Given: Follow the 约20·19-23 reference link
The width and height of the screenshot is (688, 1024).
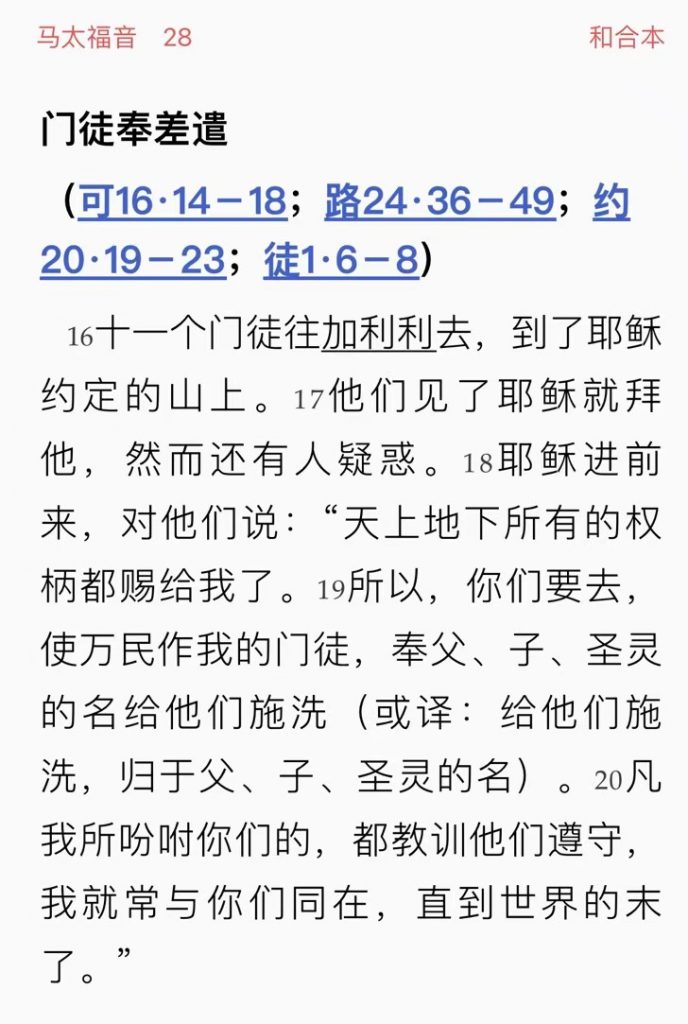Looking at the screenshot, I should [132, 261].
